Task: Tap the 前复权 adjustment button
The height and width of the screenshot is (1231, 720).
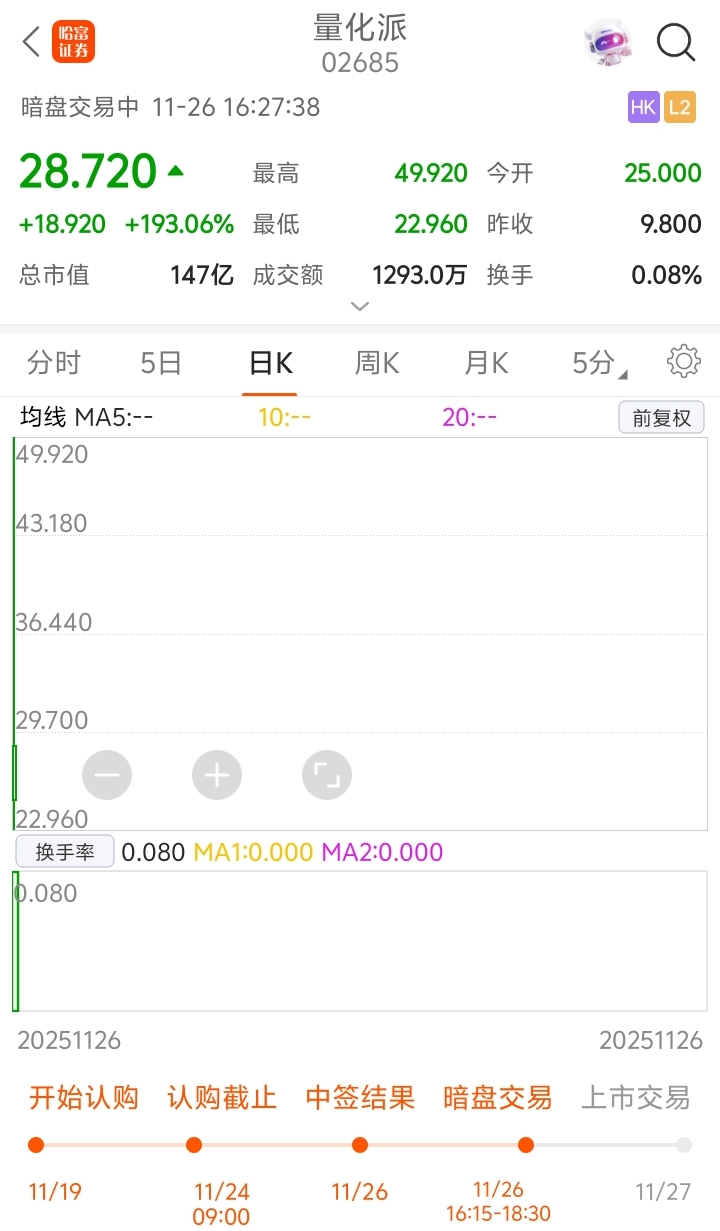Action: pyautogui.click(x=661, y=417)
